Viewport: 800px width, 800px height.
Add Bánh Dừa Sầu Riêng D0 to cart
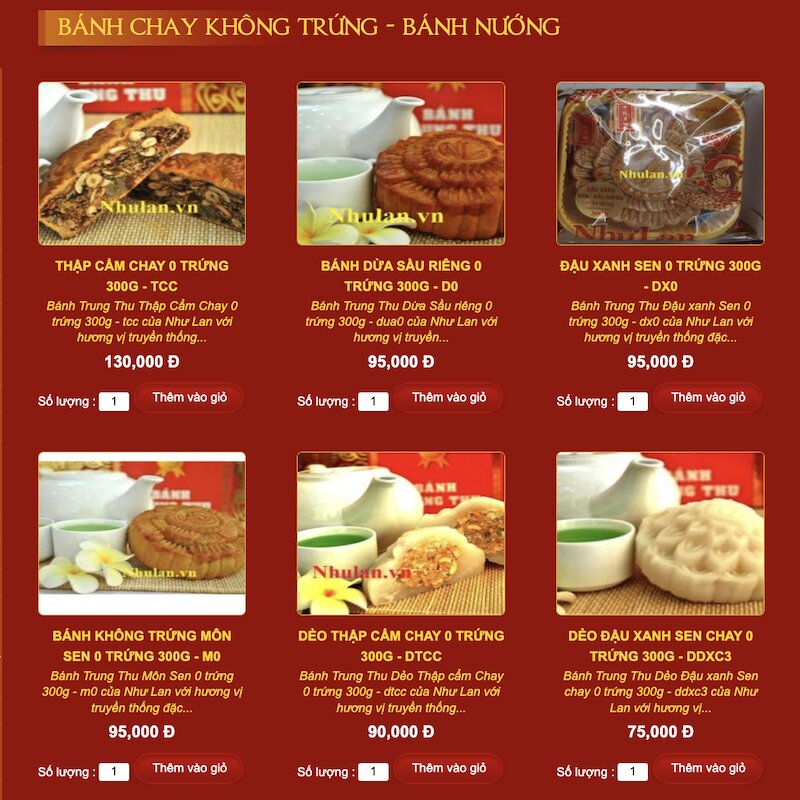[448, 398]
